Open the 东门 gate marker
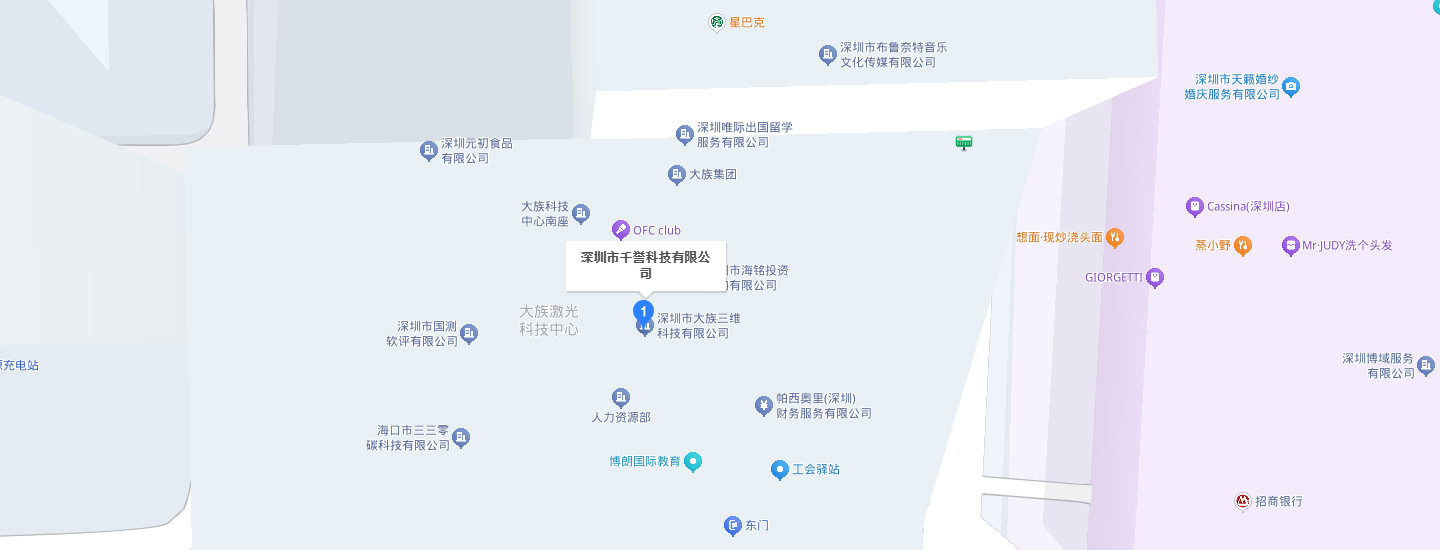1440x550 pixels. [x=733, y=525]
